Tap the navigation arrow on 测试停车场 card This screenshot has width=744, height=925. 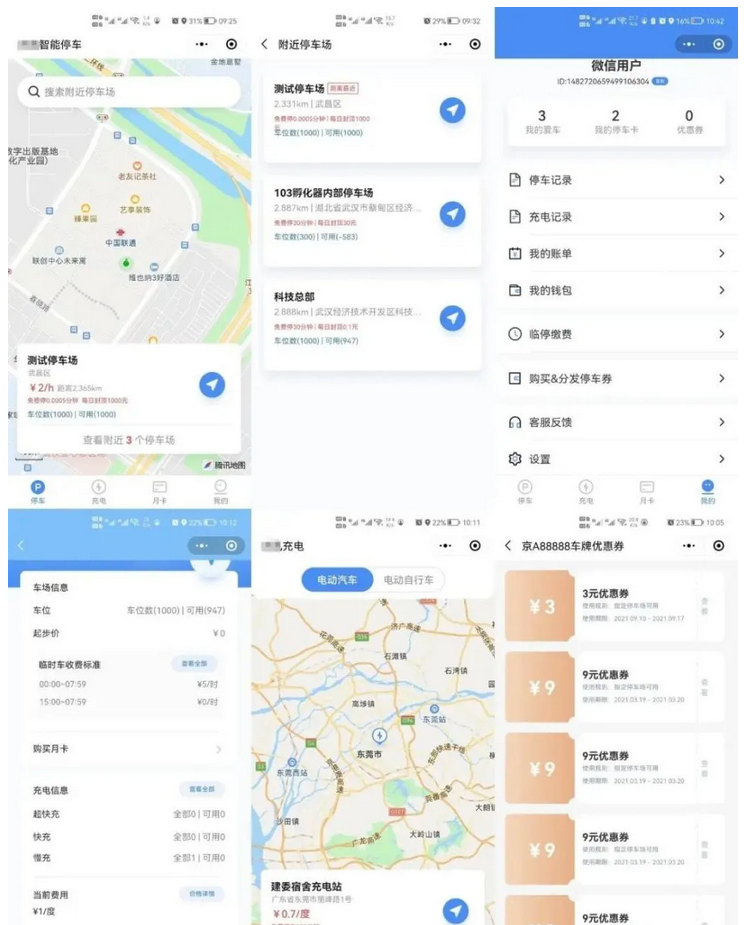pos(452,110)
